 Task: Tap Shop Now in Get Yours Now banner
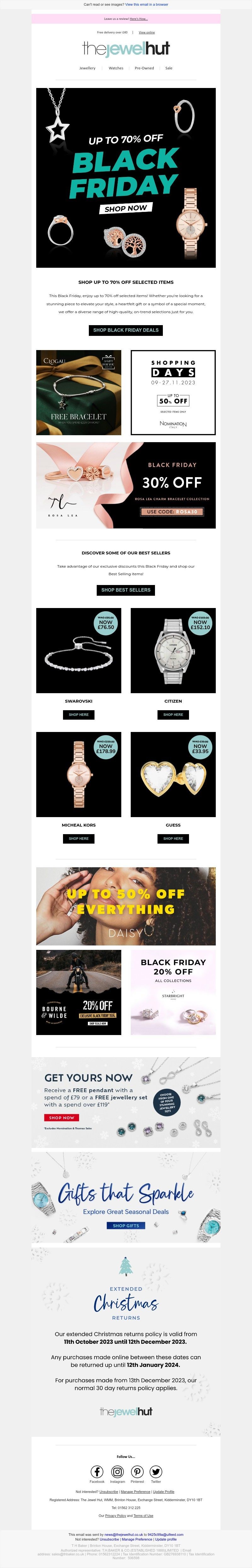coord(61,1118)
